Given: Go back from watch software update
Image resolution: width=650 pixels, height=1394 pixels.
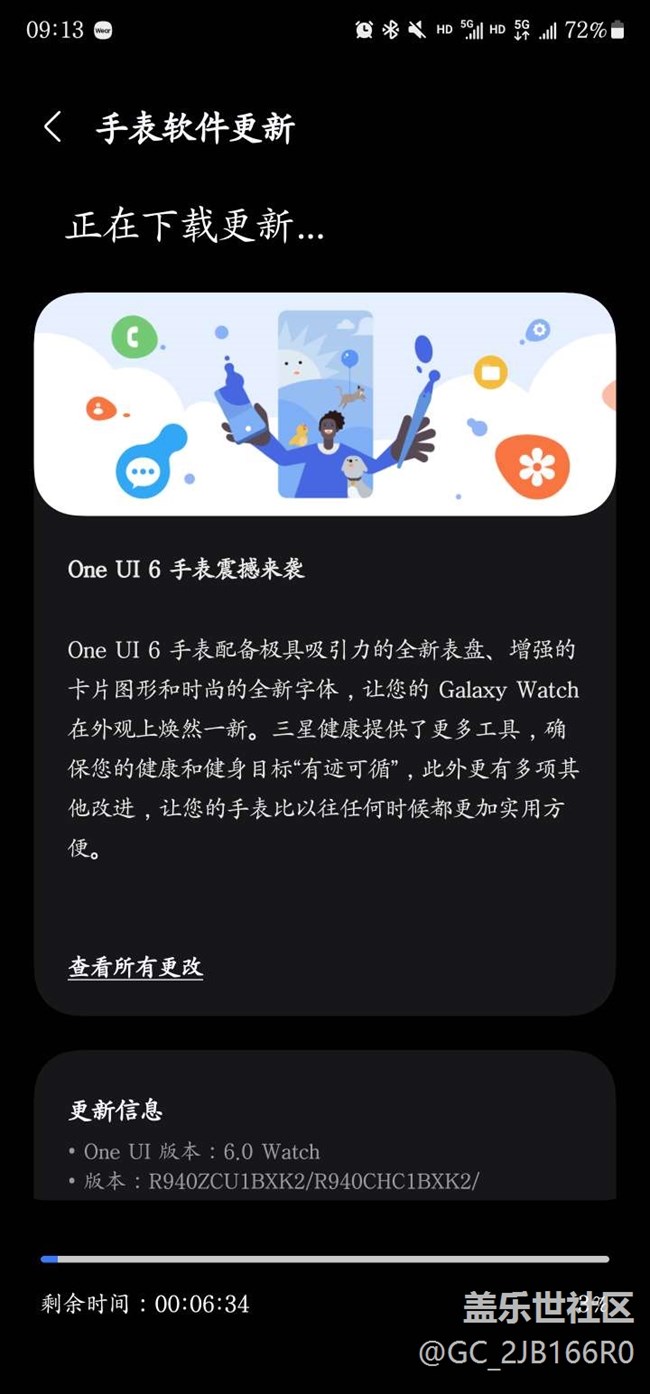Looking at the screenshot, I should [x=53, y=128].
